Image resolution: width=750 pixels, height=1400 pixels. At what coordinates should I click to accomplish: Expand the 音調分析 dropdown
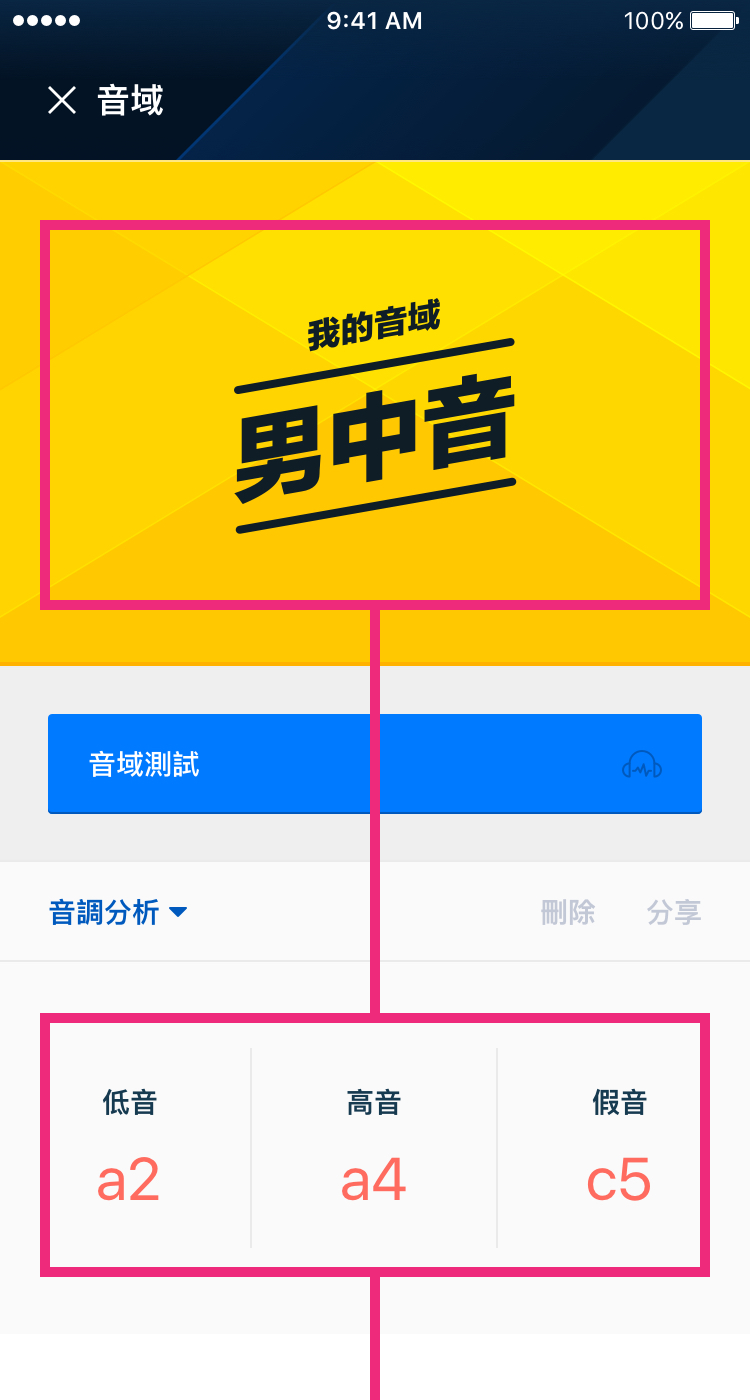118,912
